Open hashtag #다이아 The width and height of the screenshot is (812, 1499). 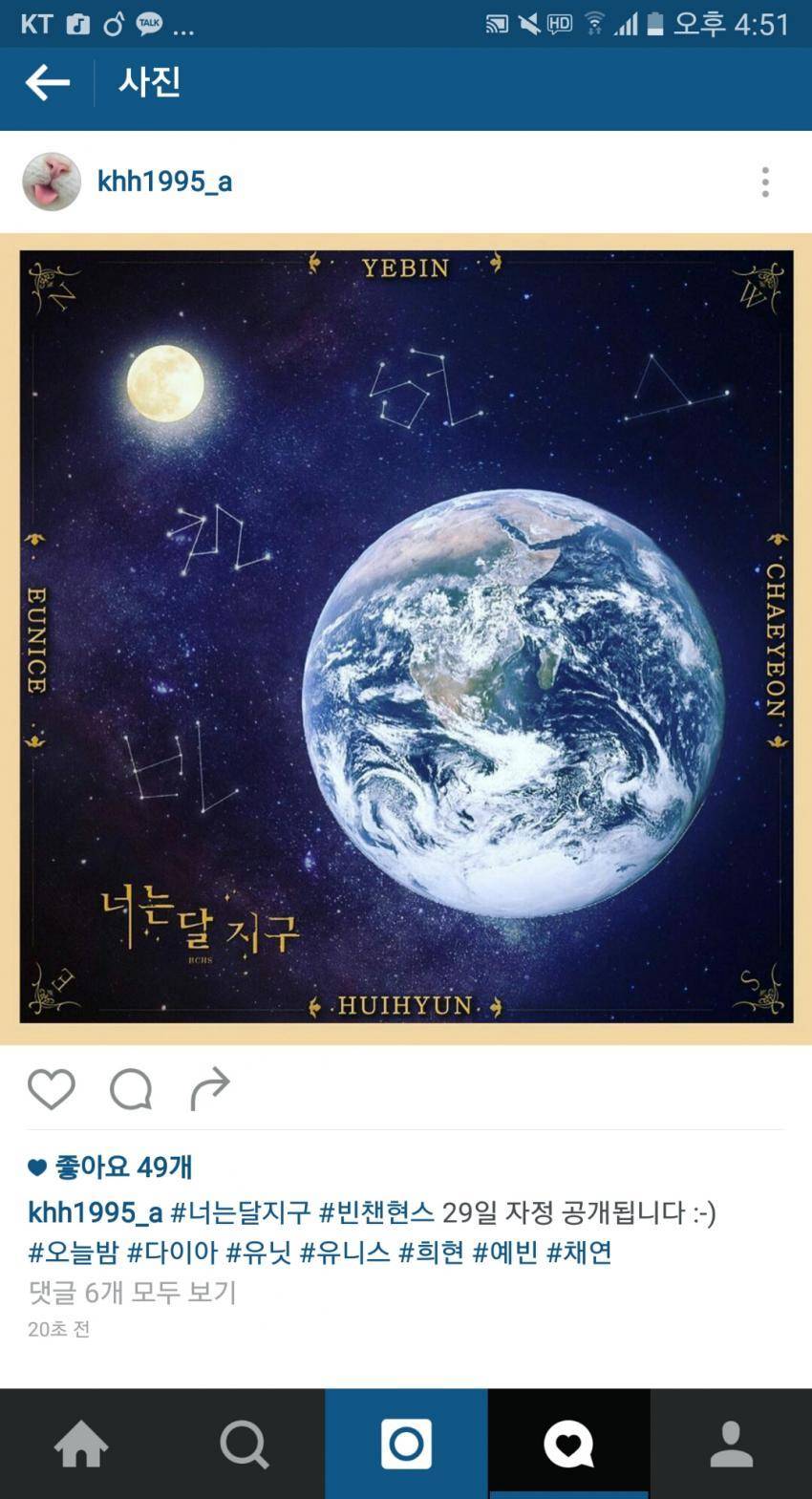[172, 1252]
